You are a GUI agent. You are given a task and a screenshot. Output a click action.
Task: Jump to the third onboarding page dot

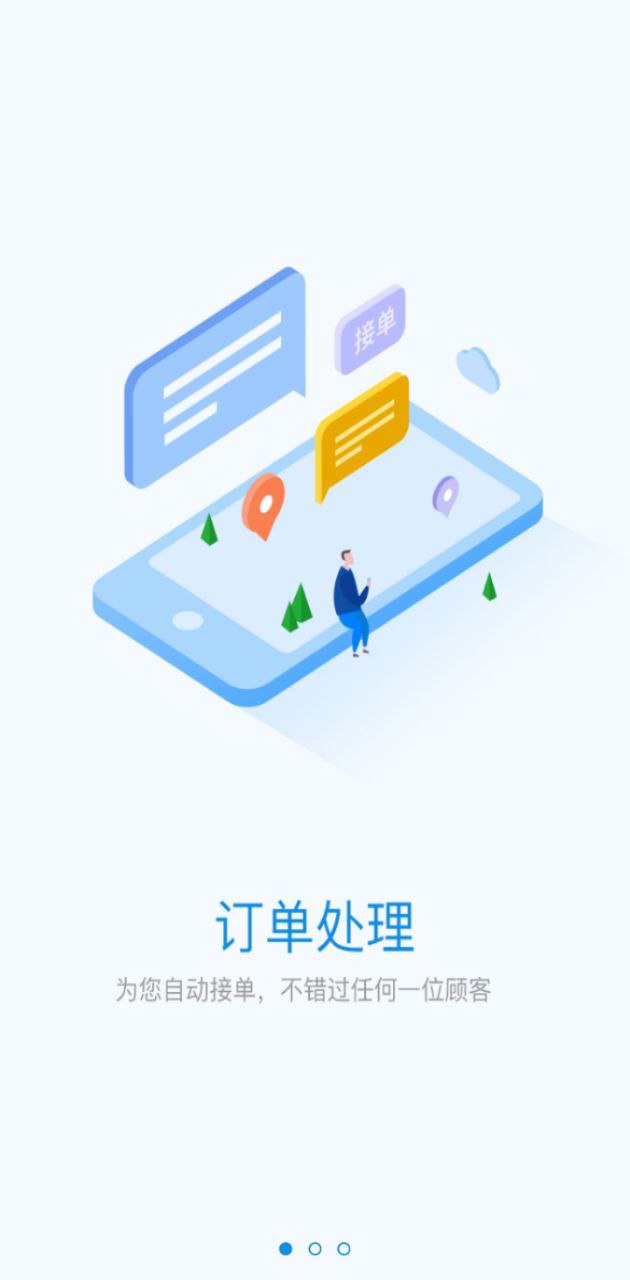click(x=344, y=1248)
